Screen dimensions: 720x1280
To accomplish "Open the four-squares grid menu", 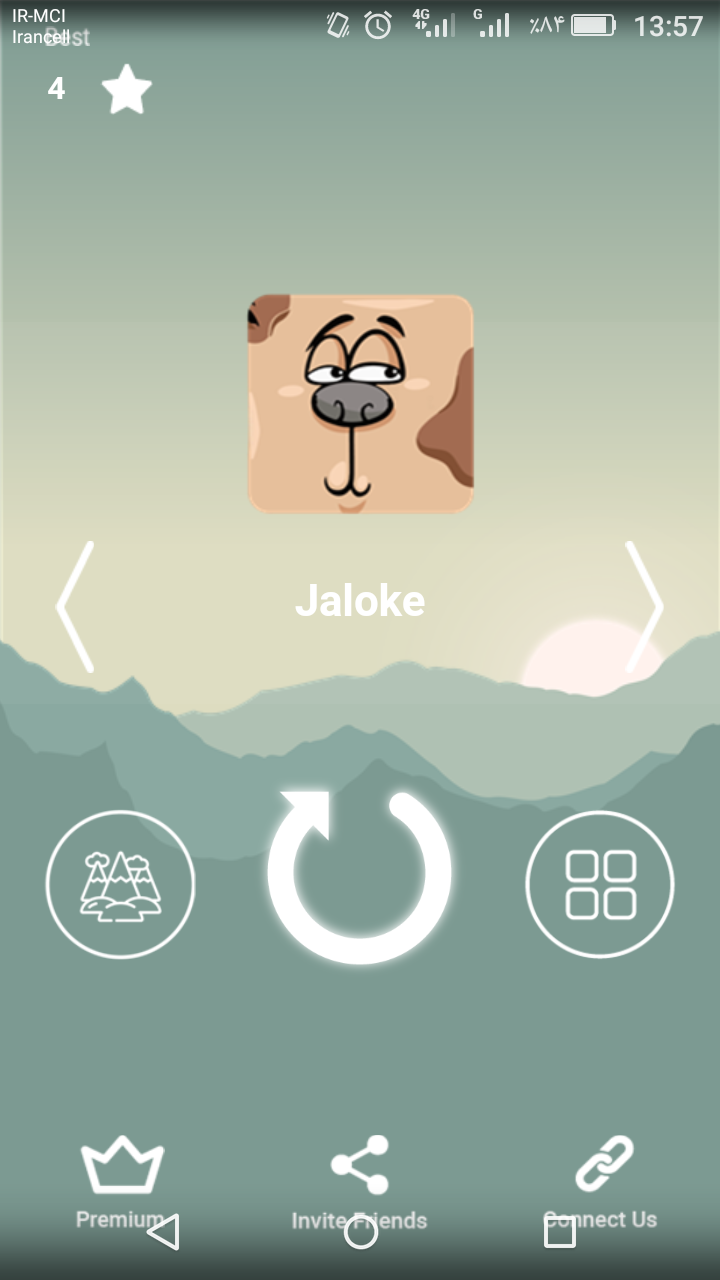I will (600, 884).
